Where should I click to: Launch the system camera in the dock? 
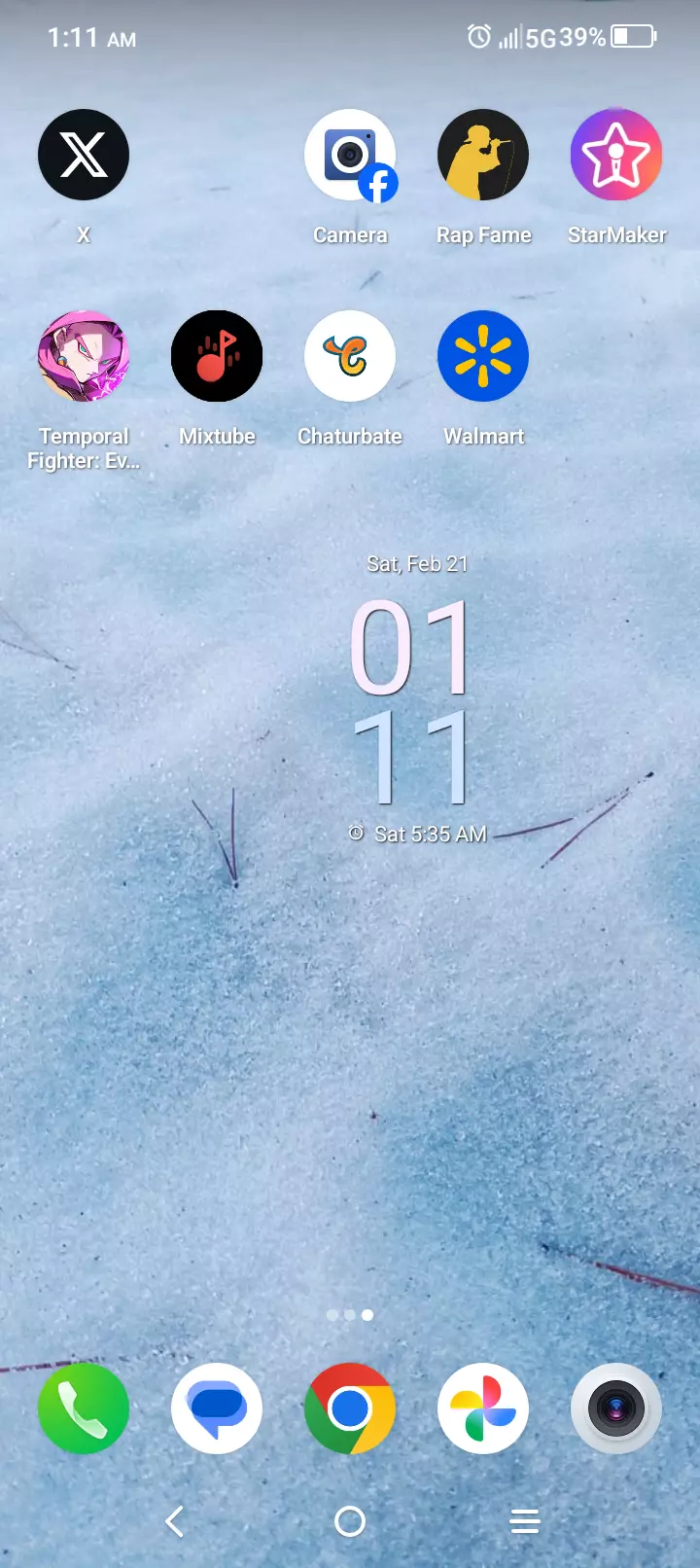(616, 1408)
